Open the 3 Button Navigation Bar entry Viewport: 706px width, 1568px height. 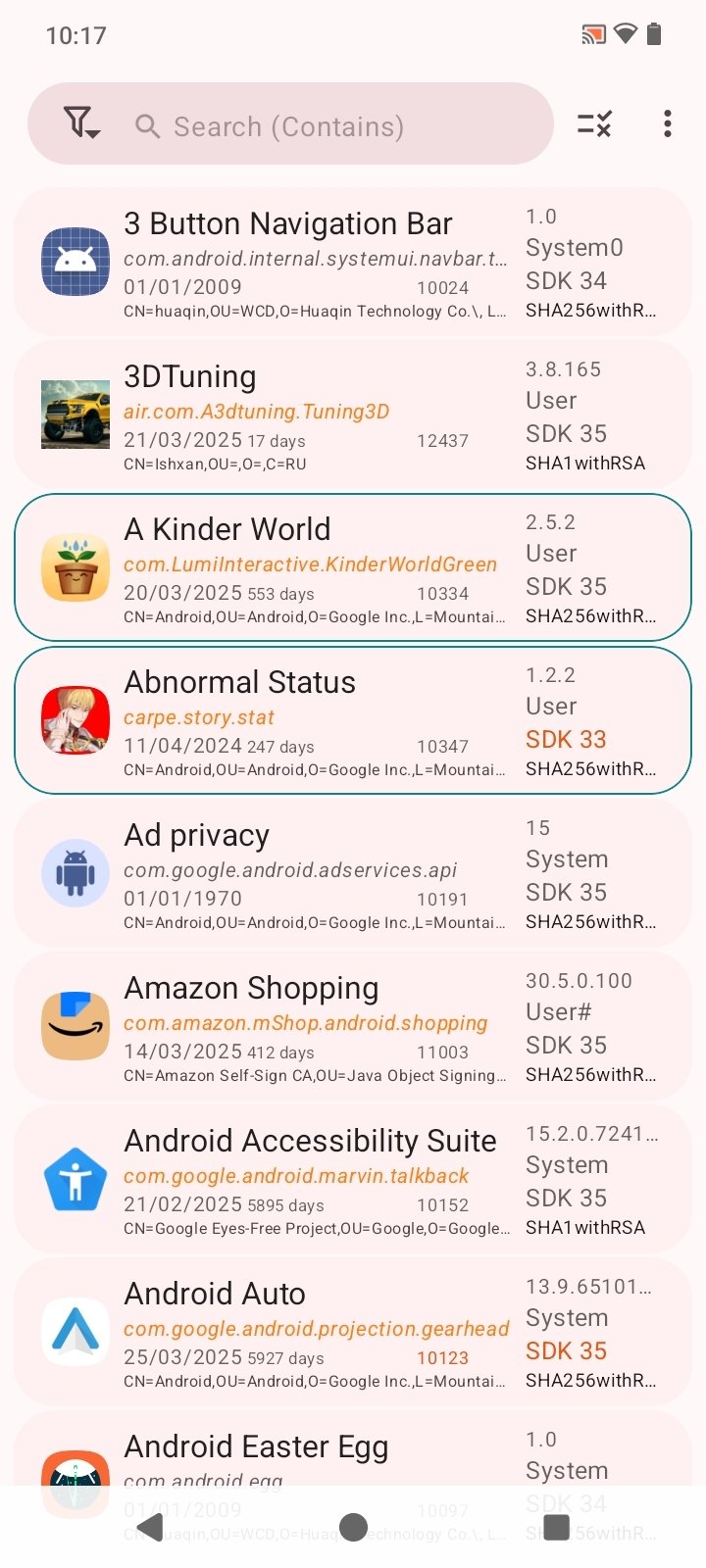tap(353, 263)
